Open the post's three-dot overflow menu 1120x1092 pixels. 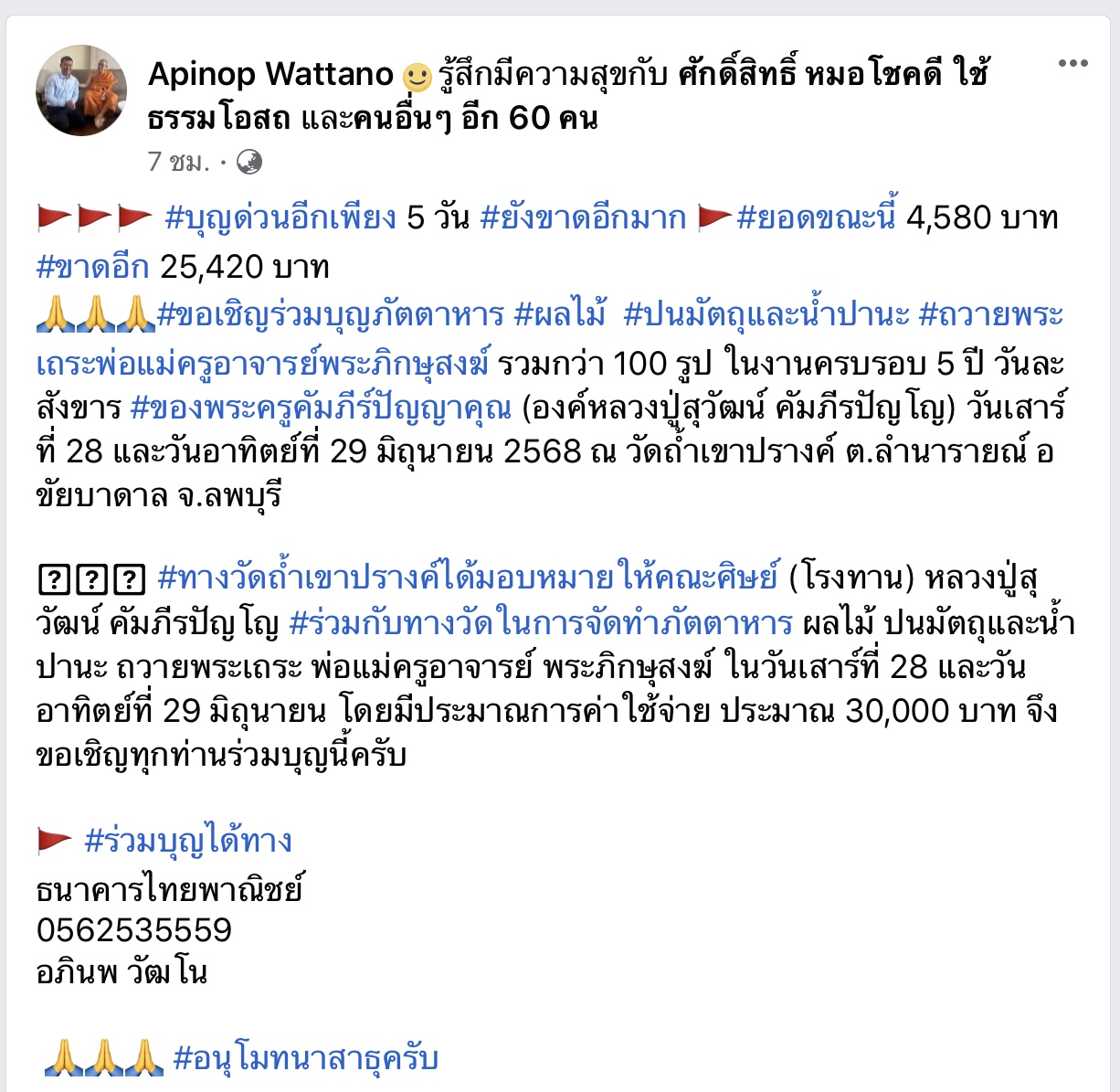pos(1072,64)
